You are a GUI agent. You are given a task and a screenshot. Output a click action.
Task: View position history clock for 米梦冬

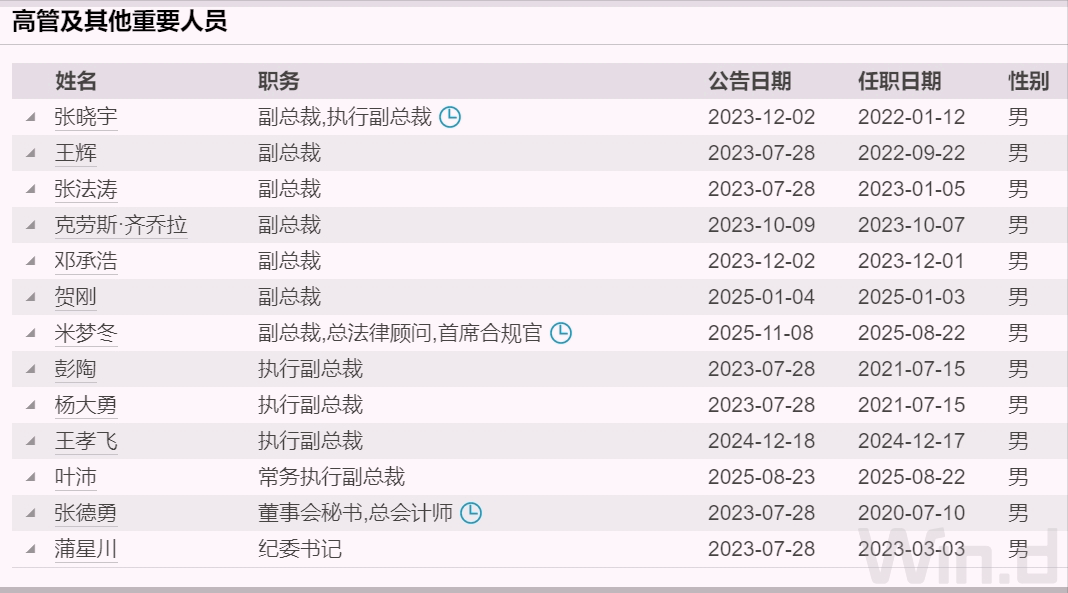click(x=561, y=333)
